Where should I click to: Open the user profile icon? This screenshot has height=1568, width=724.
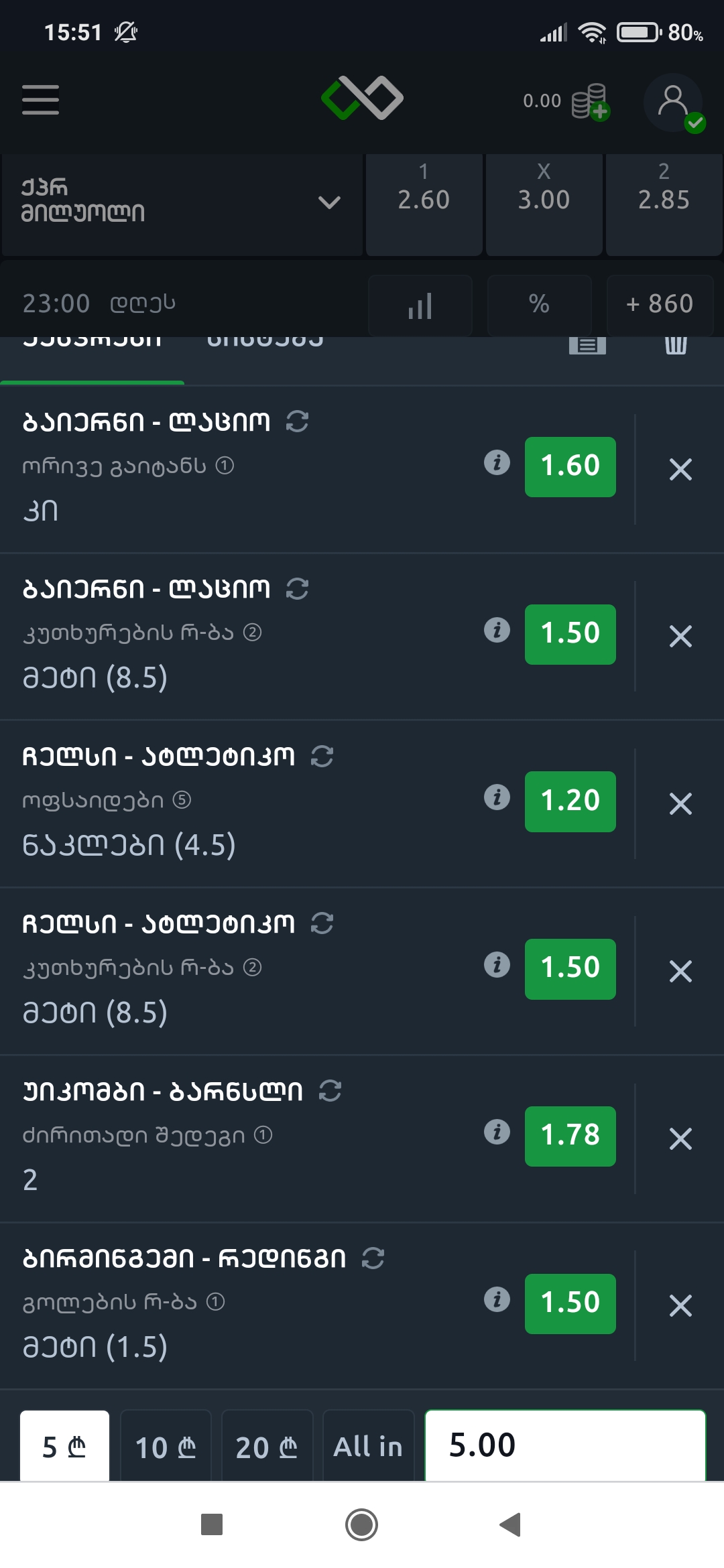[x=673, y=103]
